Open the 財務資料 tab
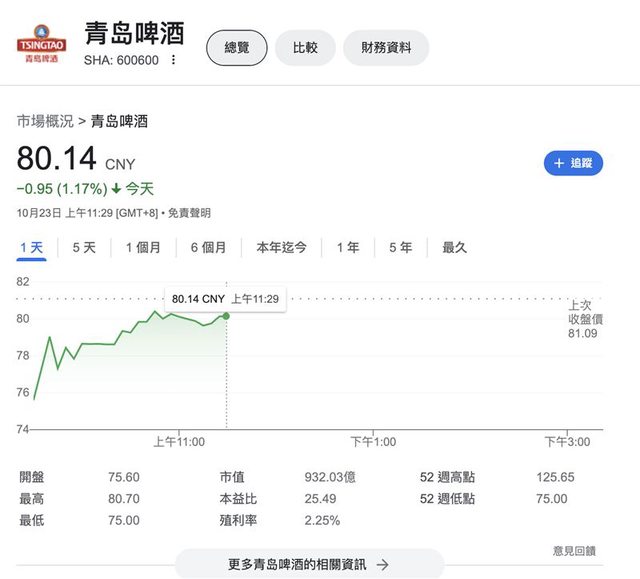The width and height of the screenshot is (640, 579). click(386, 47)
